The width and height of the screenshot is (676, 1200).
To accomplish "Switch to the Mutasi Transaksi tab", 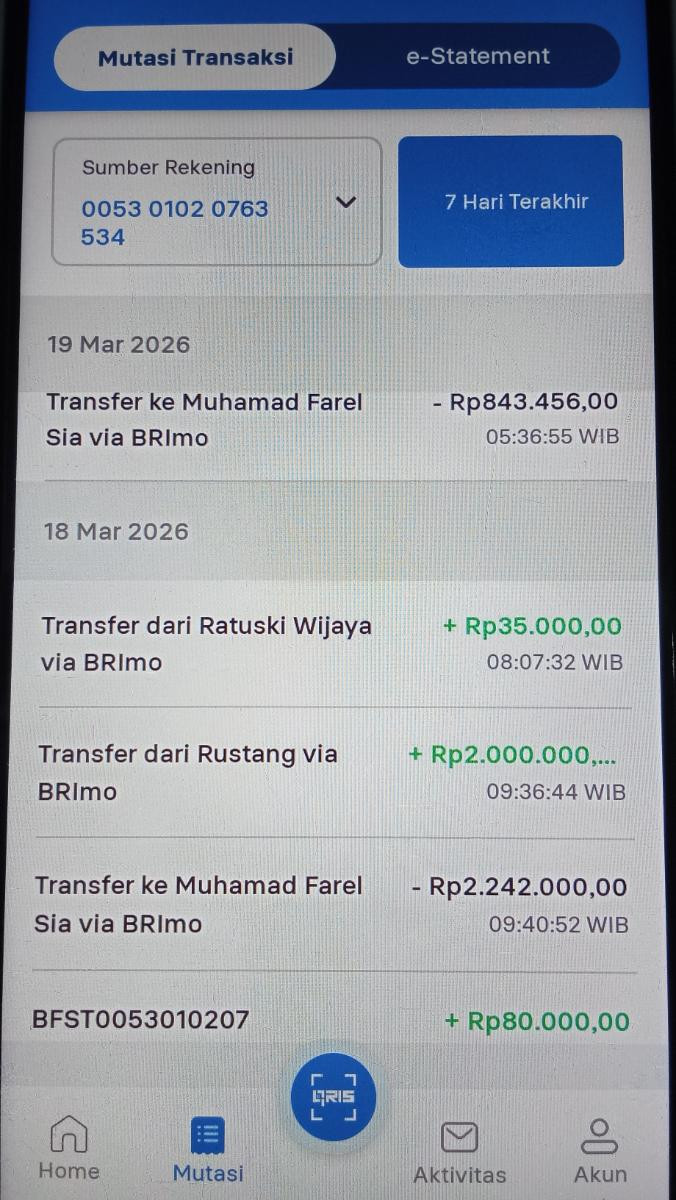I will 195,57.
